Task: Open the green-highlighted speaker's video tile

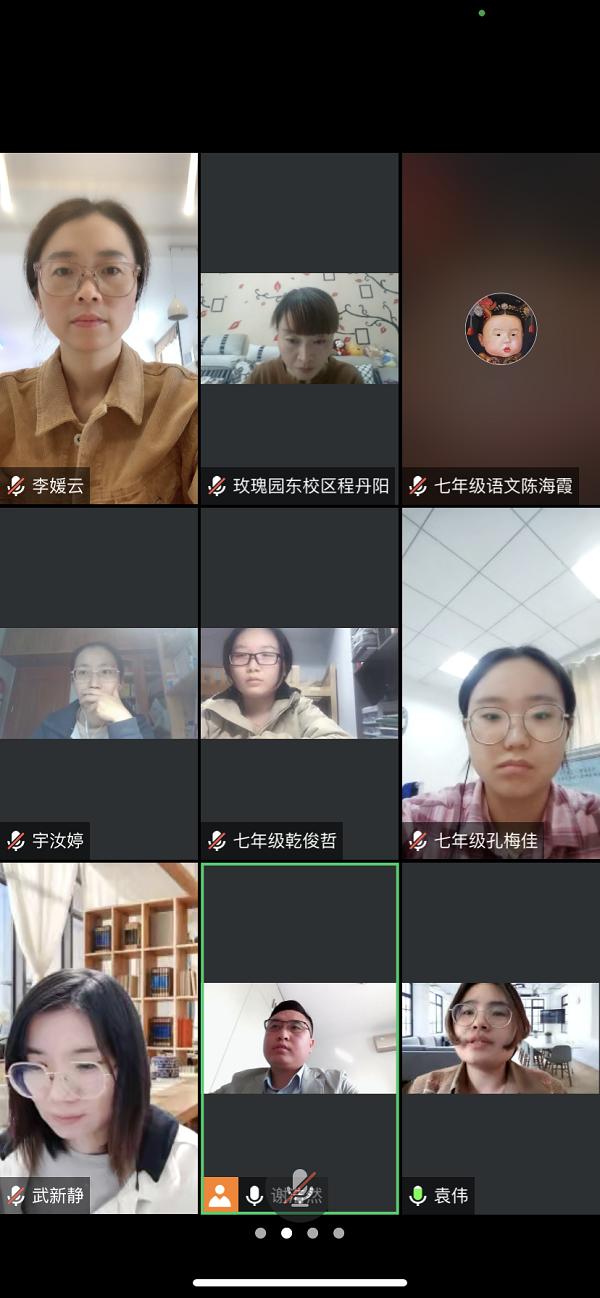Action: coord(299,1038)
